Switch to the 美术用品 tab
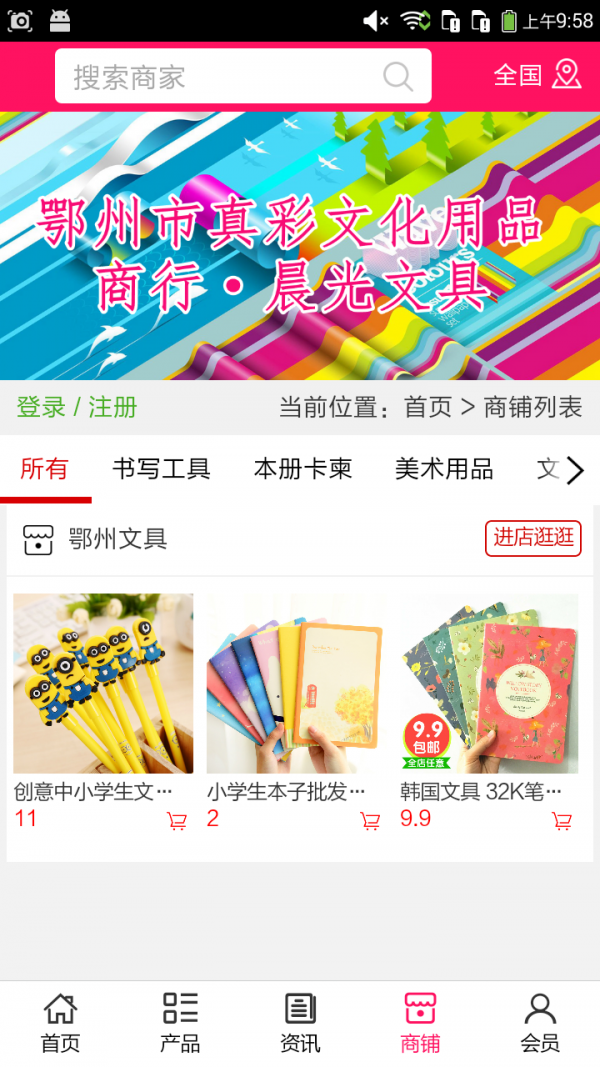This screenshot has height=1067, width=600. 444,469
